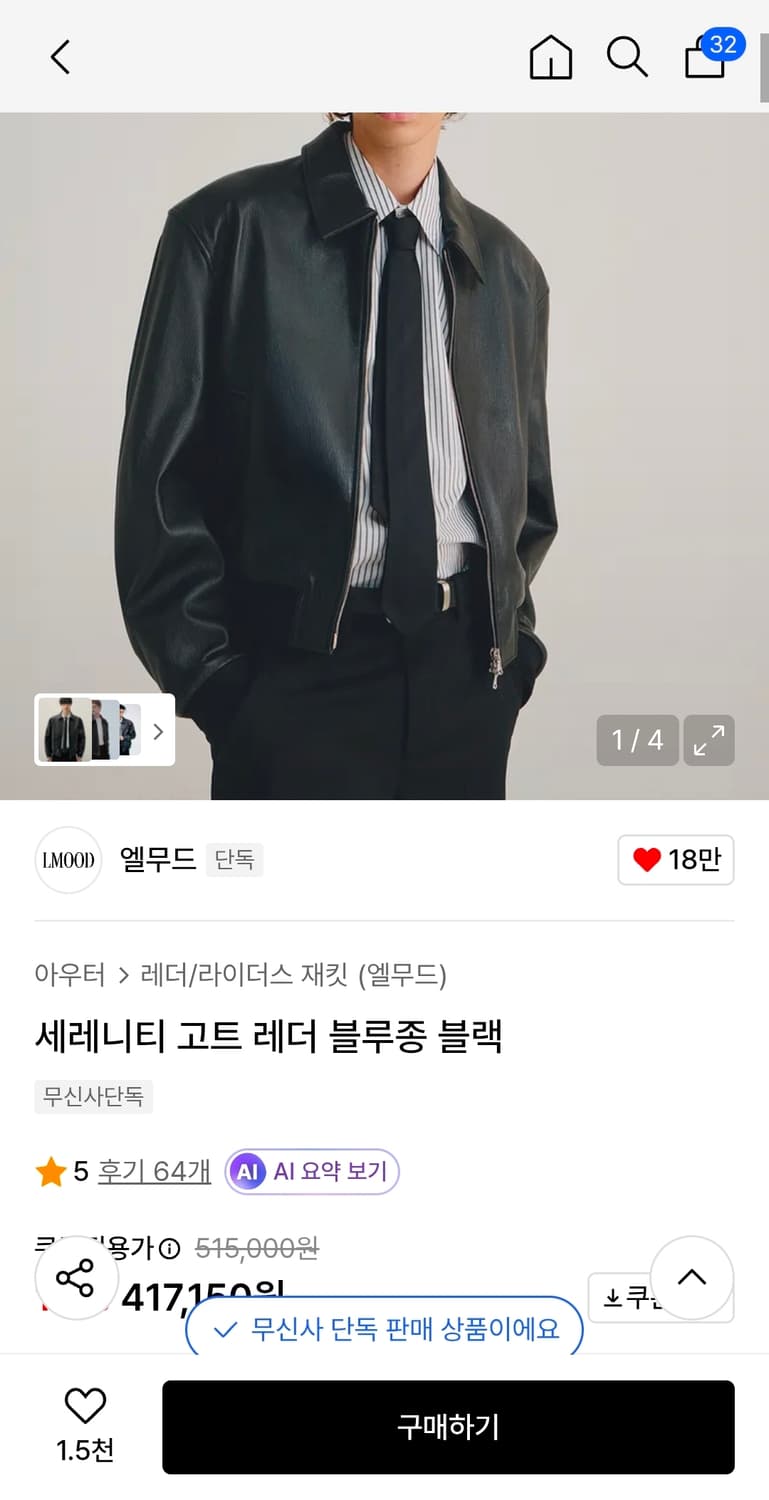
Task: Select the first product thumbnail image
Action: pos(60,731)
